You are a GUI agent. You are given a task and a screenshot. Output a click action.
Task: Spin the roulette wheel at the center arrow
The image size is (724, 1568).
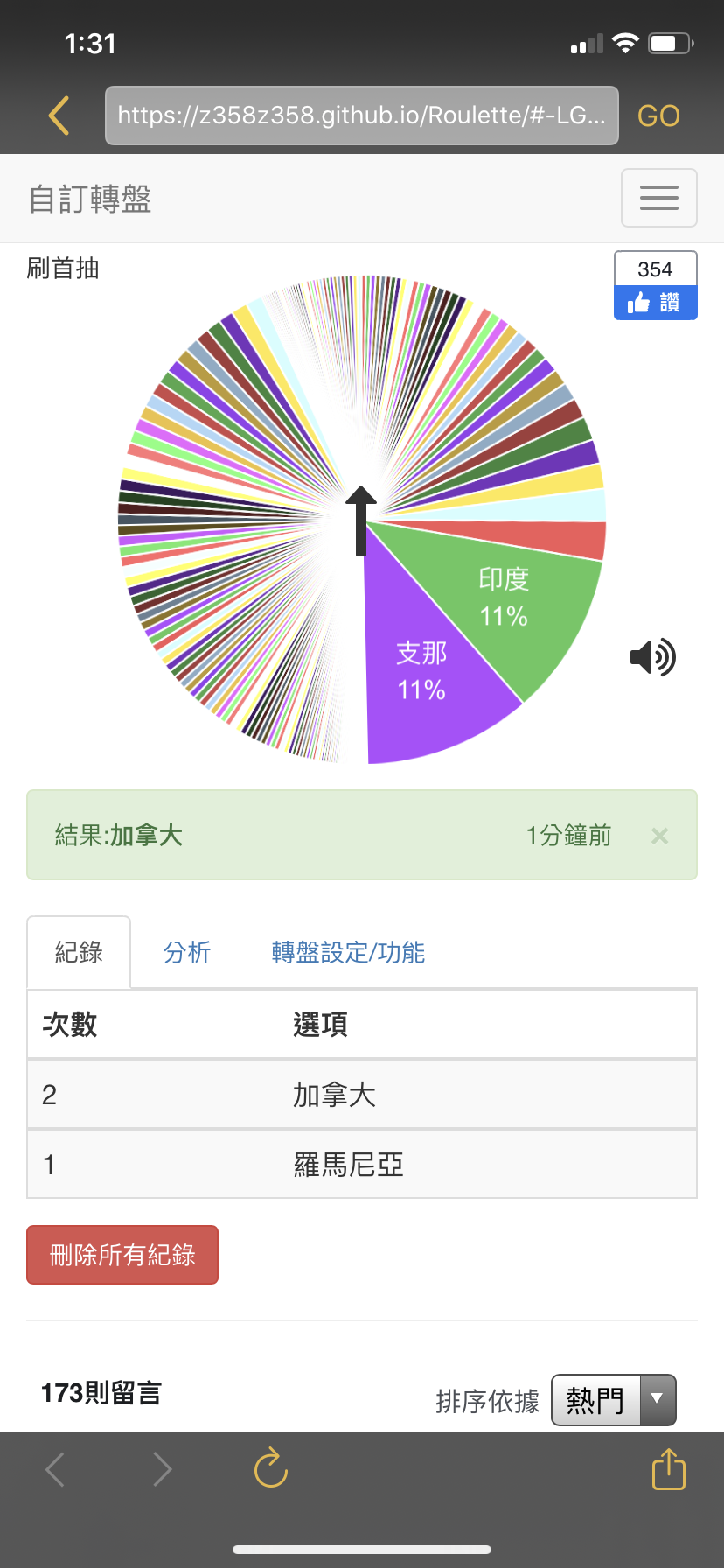click(x=361, y=521)
